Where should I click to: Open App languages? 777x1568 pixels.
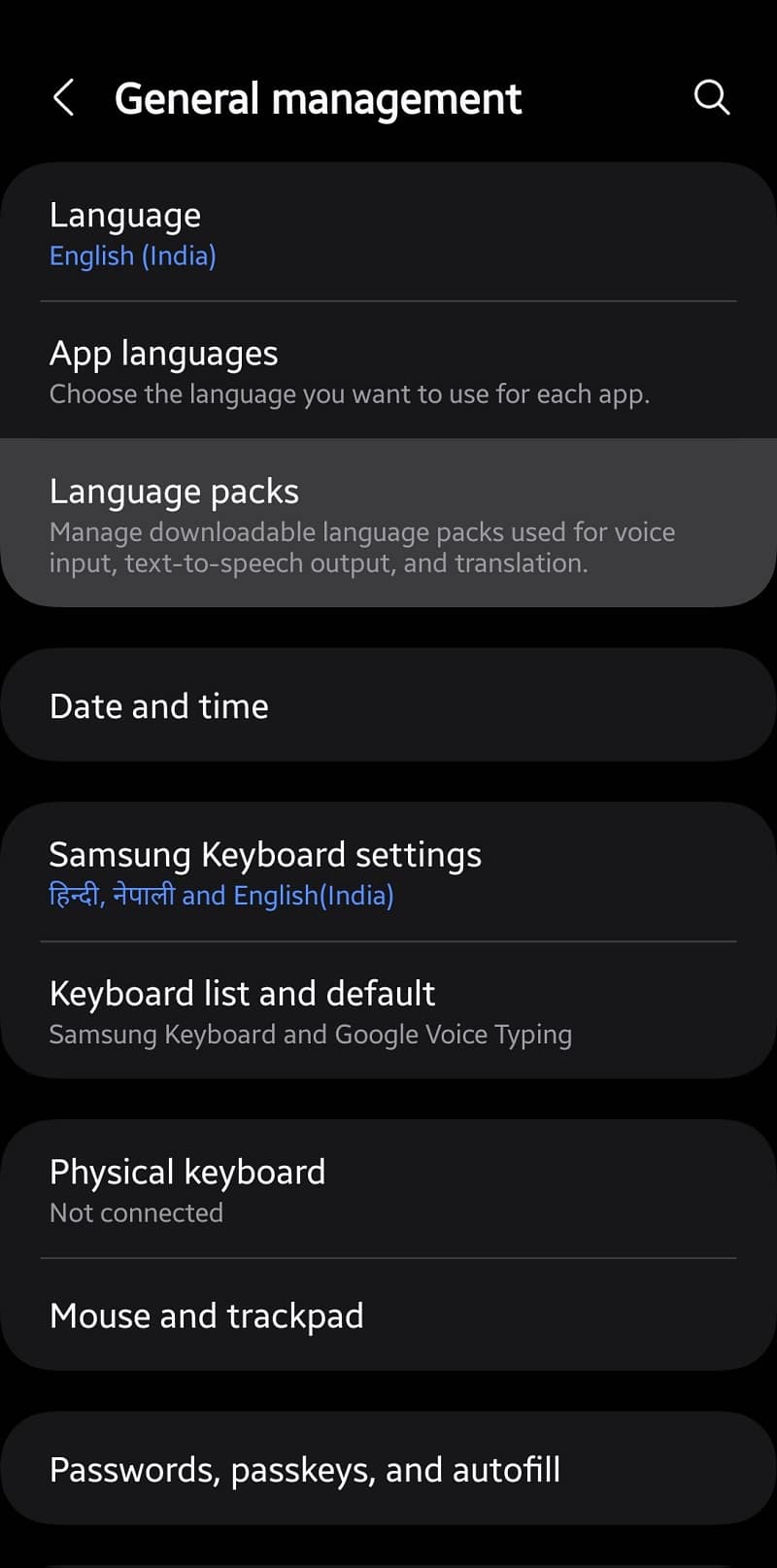pos(388,370)
